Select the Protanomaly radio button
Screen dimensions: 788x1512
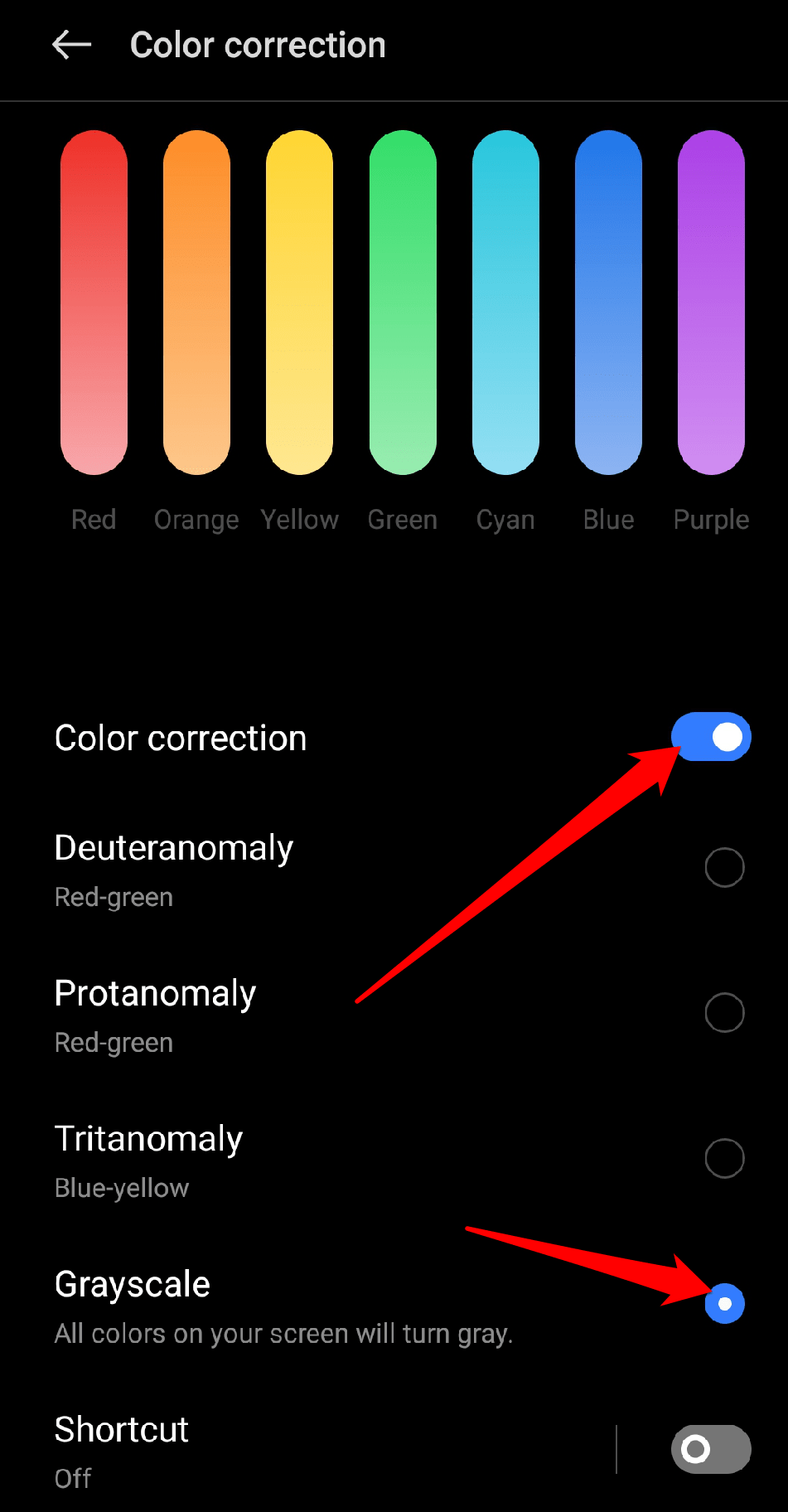click(x=724, y=1012)
